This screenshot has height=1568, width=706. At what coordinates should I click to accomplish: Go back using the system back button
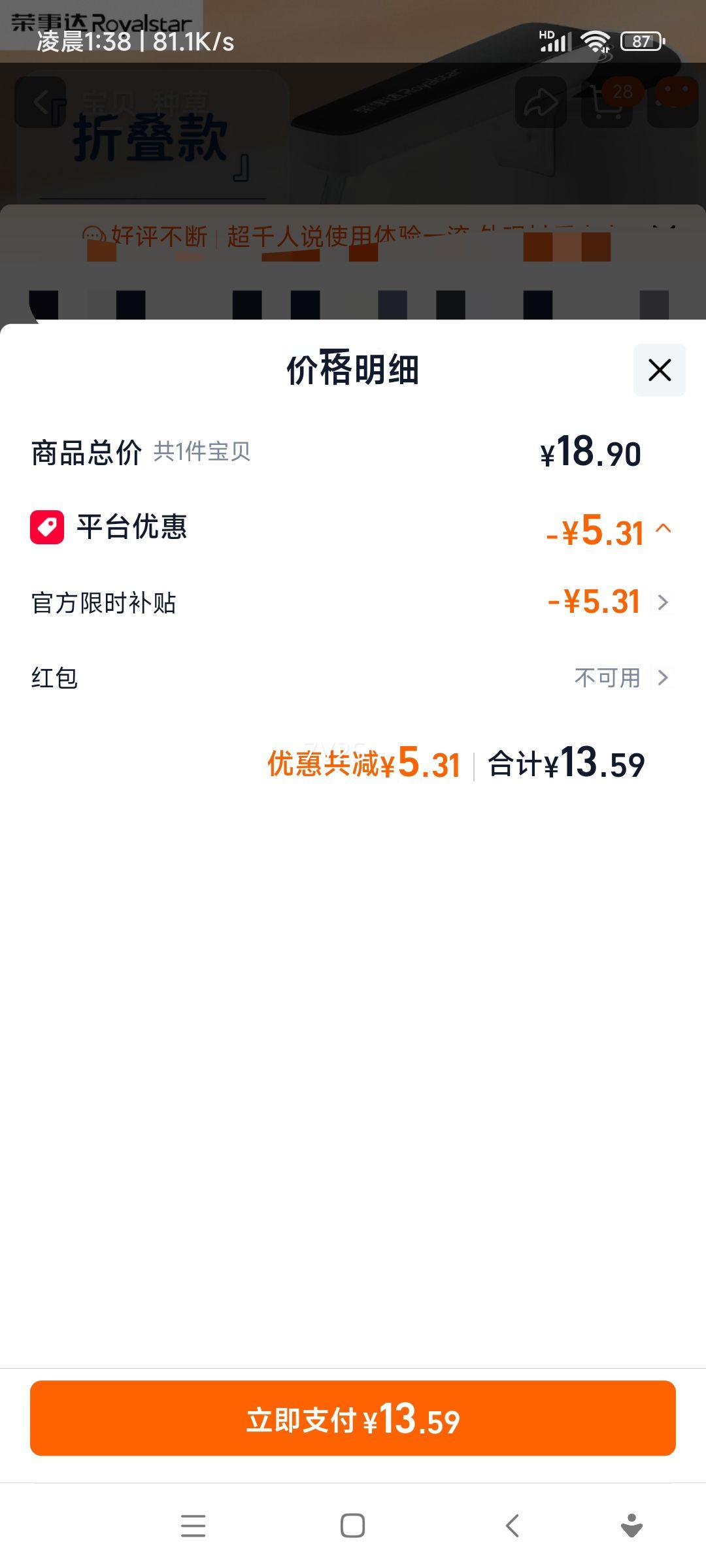coord(513,1526)
